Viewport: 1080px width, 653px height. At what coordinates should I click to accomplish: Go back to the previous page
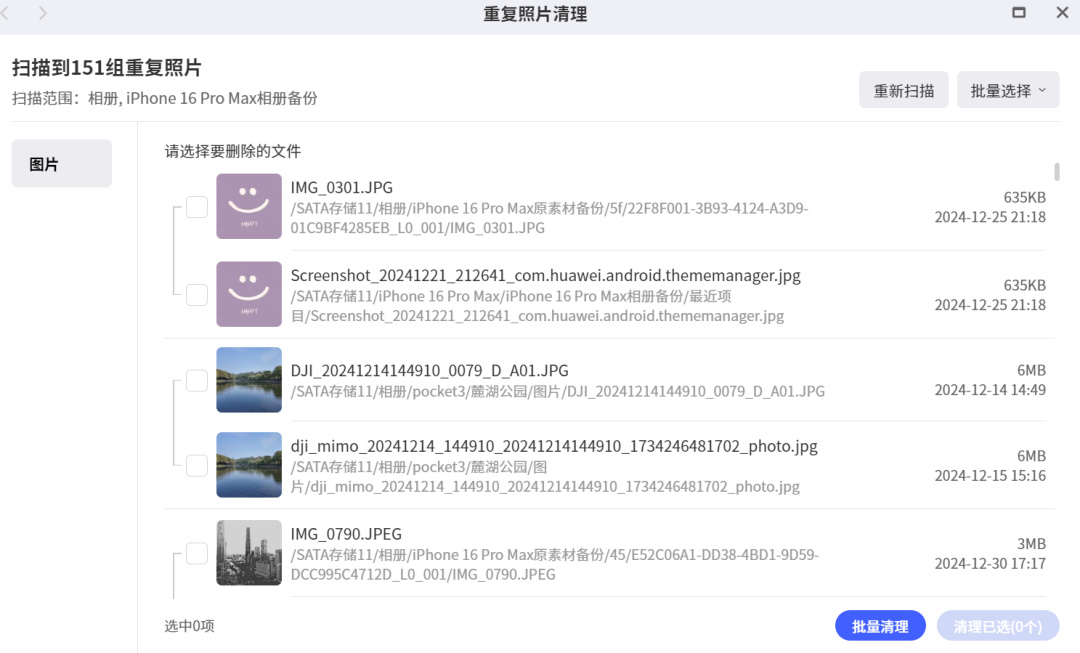pos(9,14)
